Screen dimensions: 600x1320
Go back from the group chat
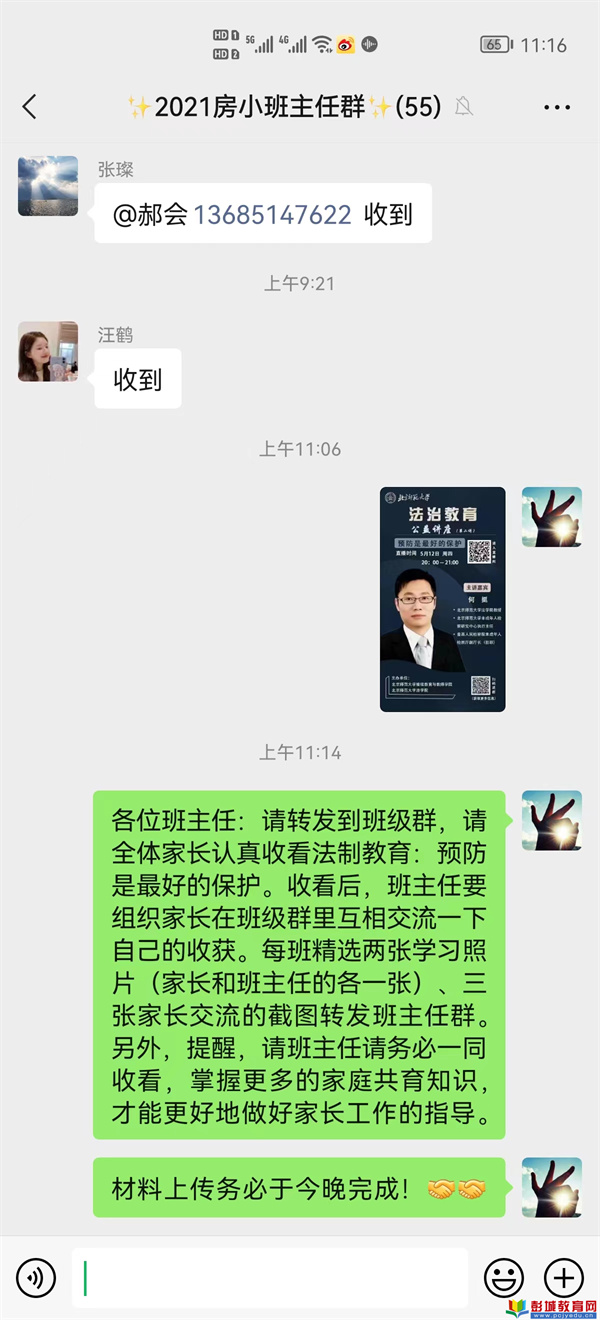tap(29, 107)
